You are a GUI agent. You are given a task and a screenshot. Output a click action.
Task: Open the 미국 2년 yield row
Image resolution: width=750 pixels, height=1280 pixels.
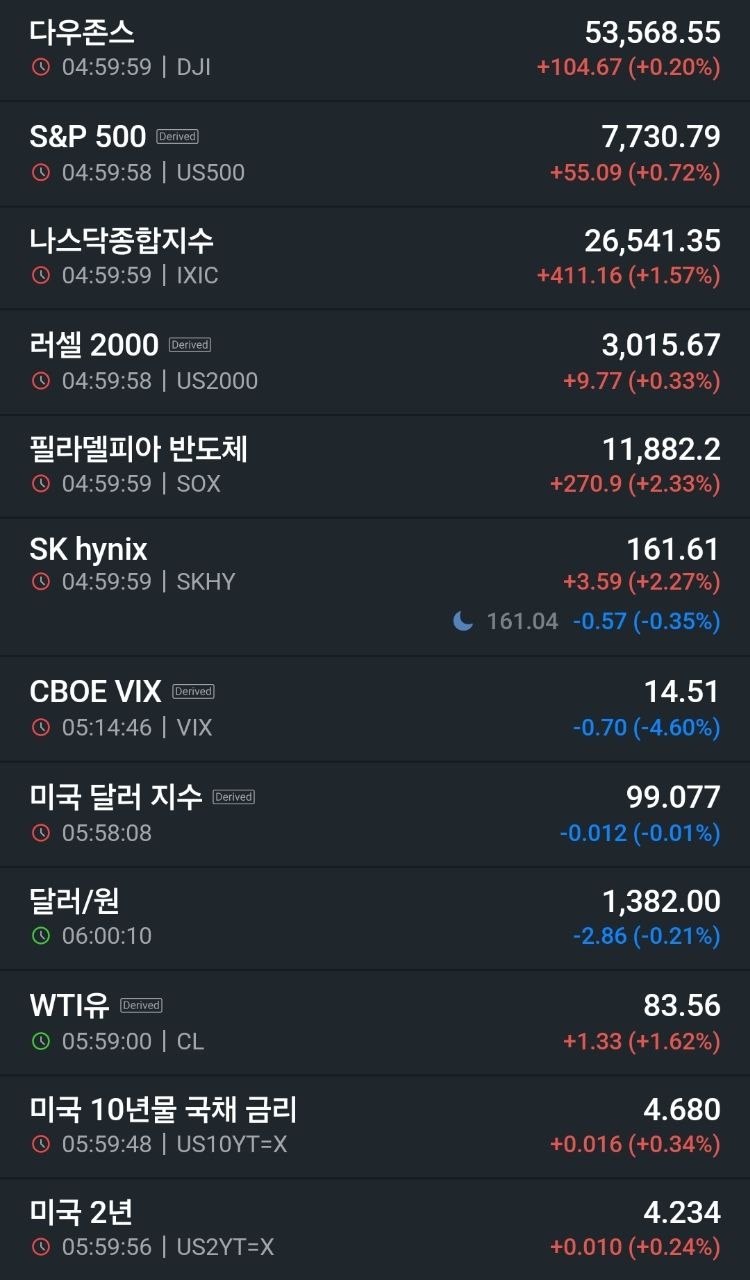tap(375, 1230)
